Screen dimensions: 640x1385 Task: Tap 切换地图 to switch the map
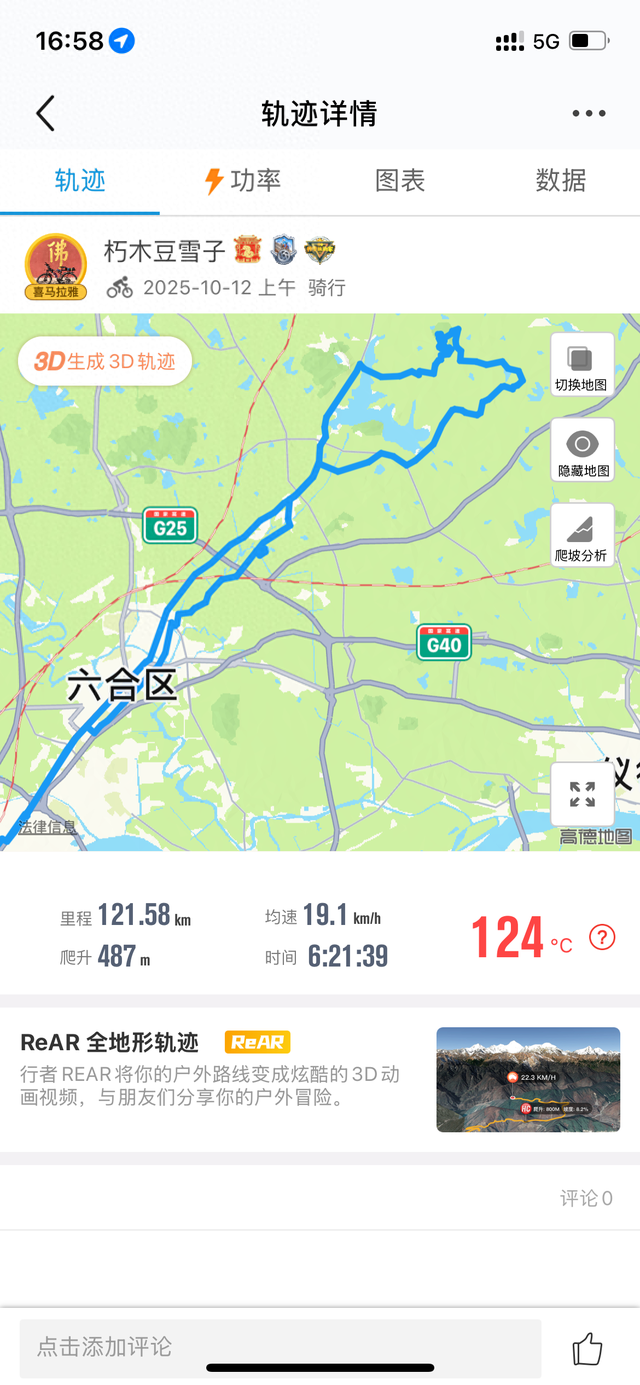pos(582,365)
